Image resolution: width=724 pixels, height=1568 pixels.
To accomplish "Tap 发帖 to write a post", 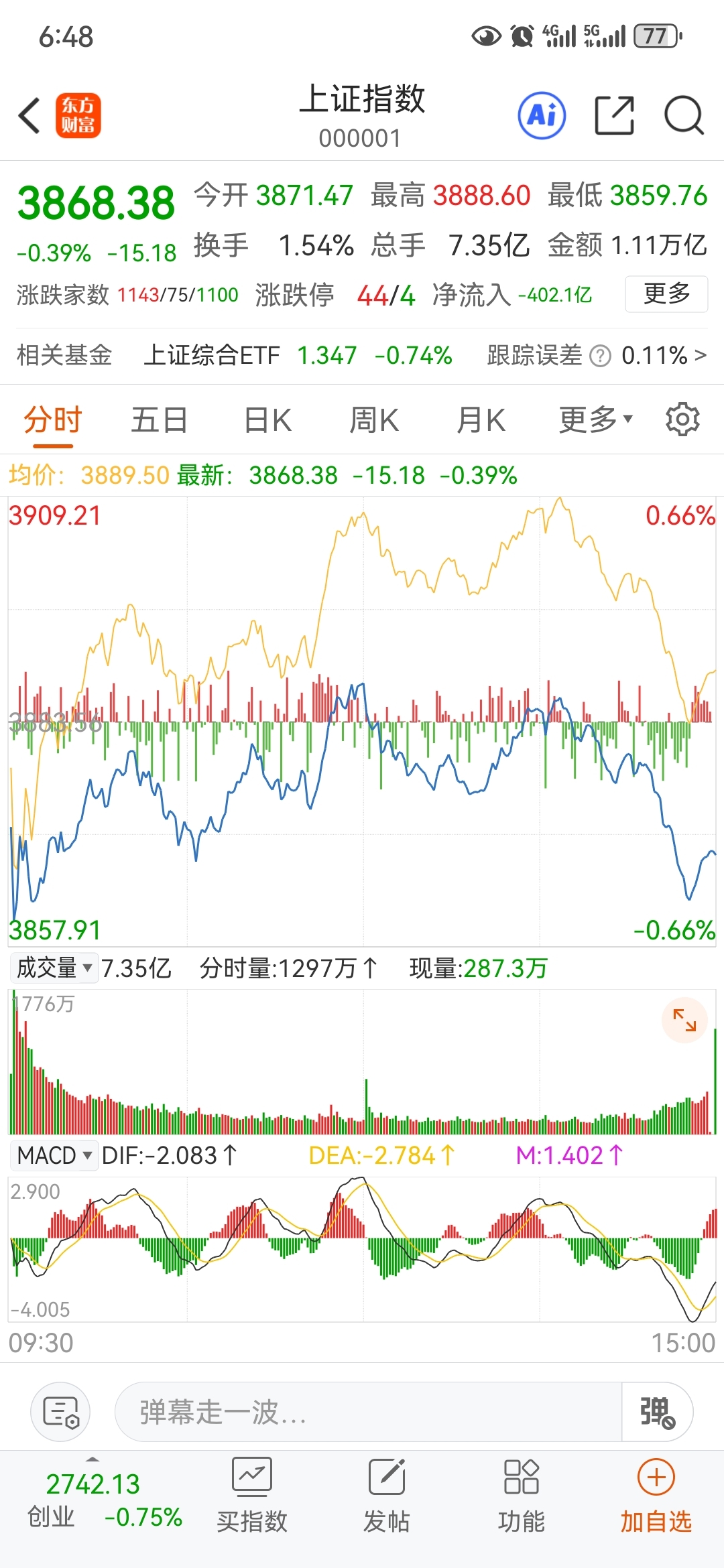I will tap(387, 1495).
